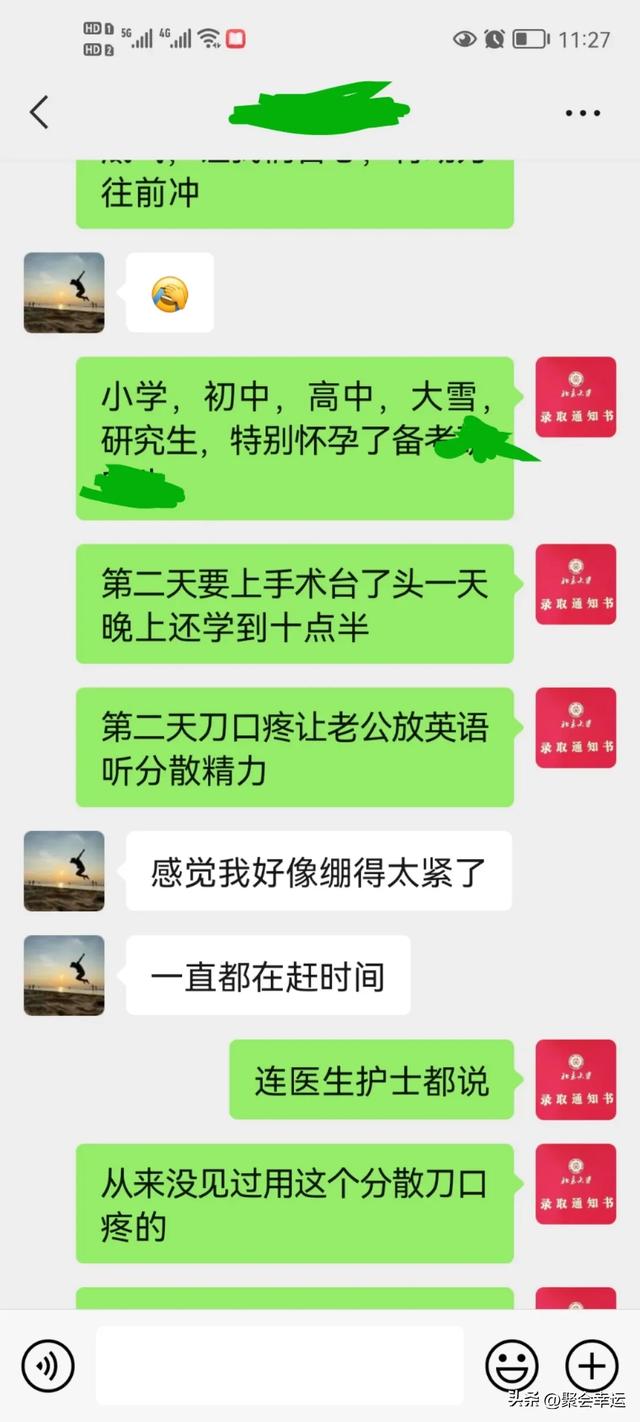Open the emoji sticker panel
Viewport: 640px width, 1422px height.
[512, 1365]
